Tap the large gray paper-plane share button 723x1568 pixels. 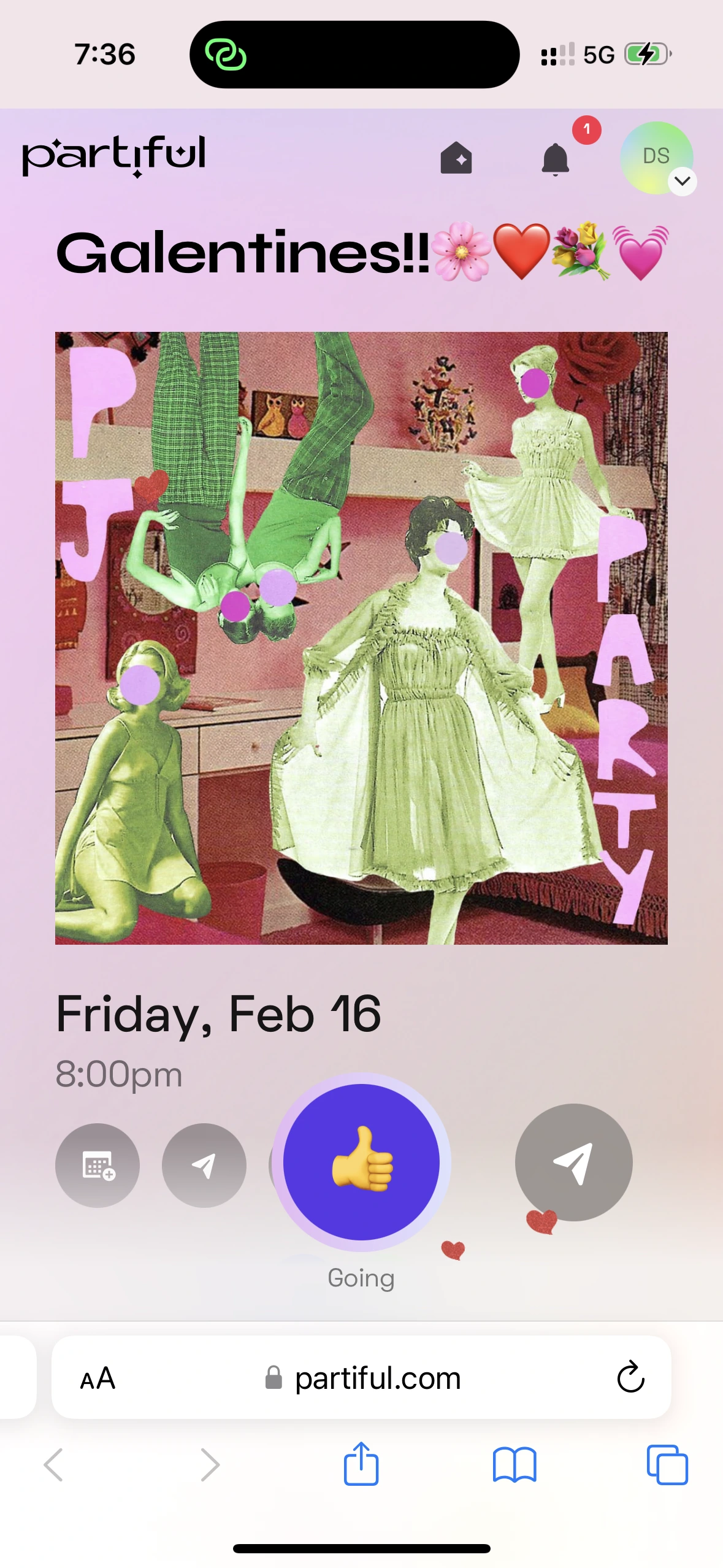(x=573, y=1162)
